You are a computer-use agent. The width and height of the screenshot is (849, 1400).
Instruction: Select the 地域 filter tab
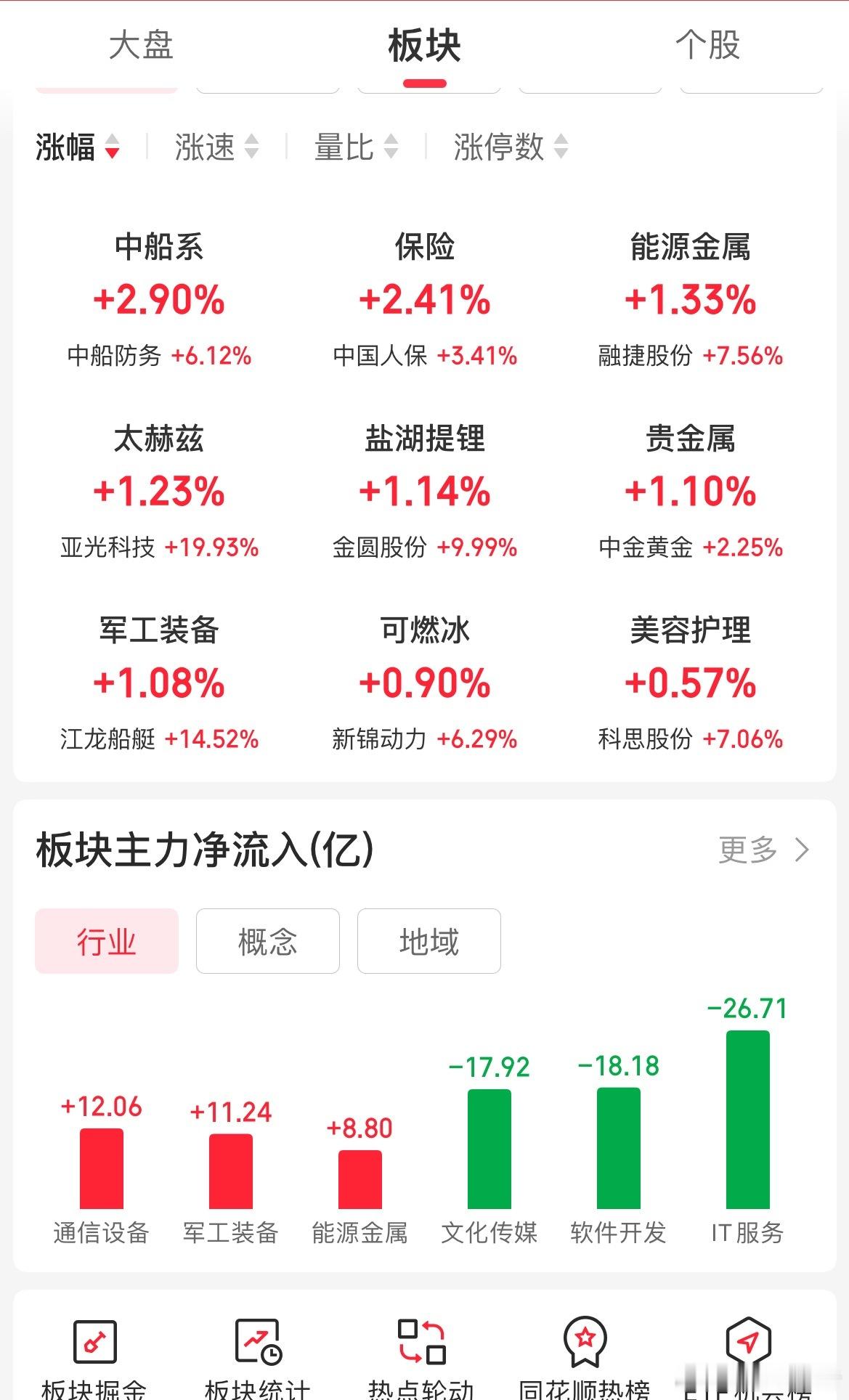428,940
